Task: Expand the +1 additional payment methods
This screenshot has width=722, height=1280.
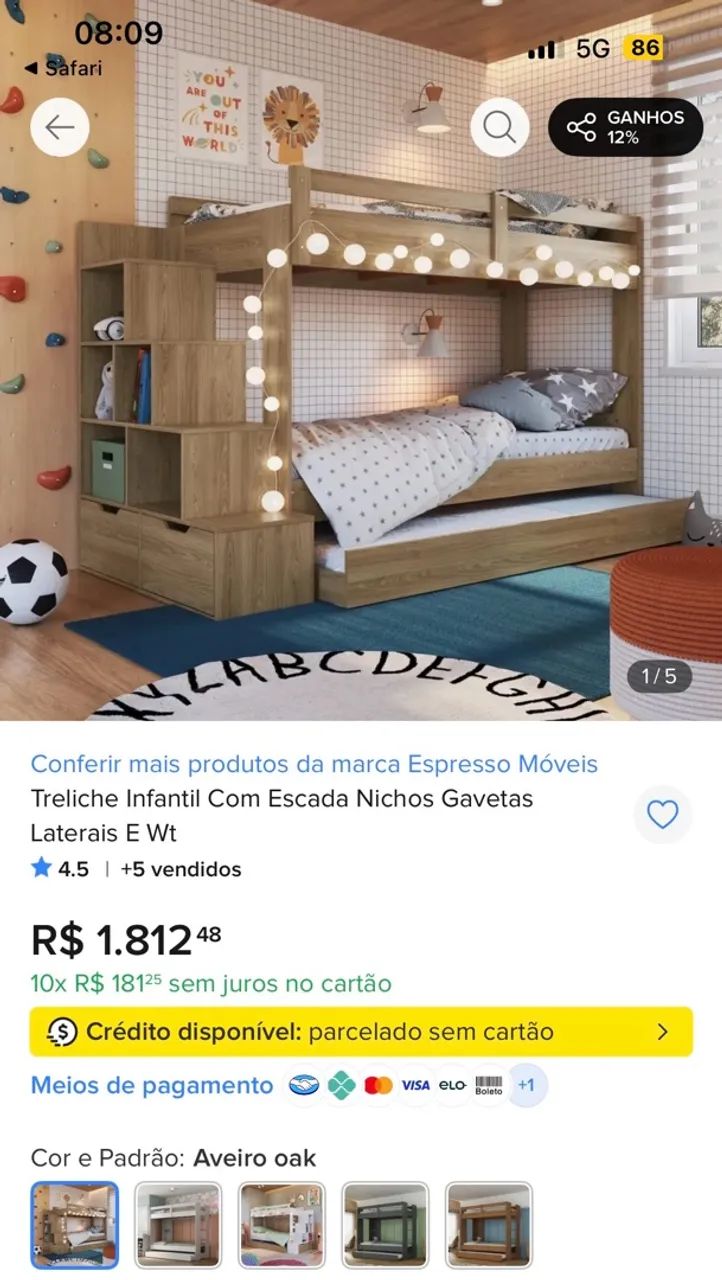Action: [527, 1085]
